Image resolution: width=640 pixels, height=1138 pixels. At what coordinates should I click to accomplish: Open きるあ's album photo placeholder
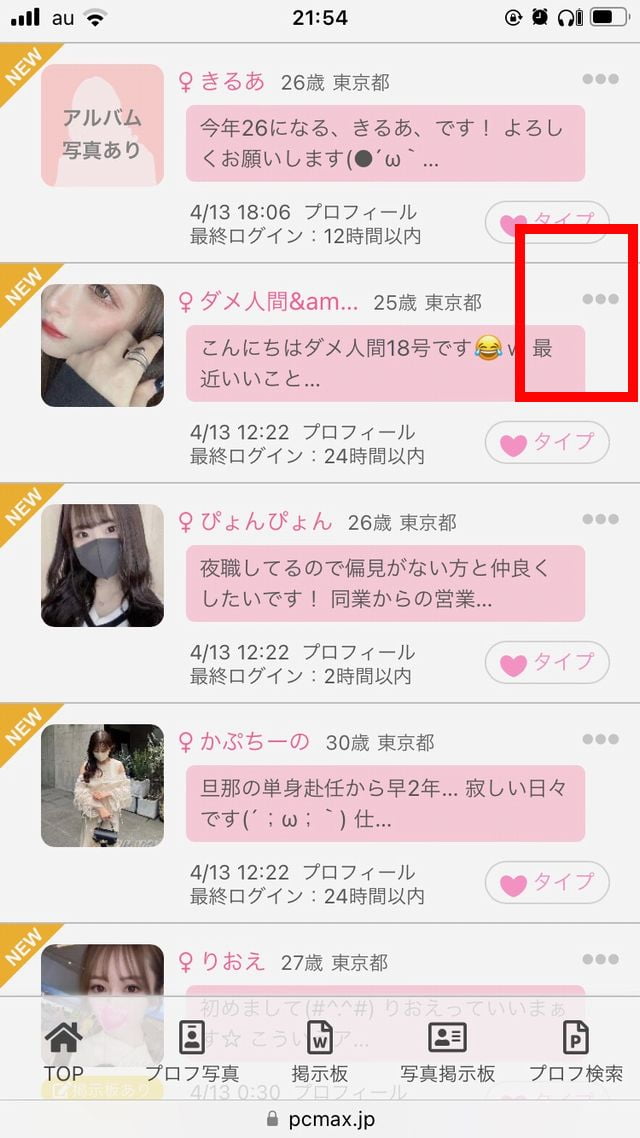(102, 126)
